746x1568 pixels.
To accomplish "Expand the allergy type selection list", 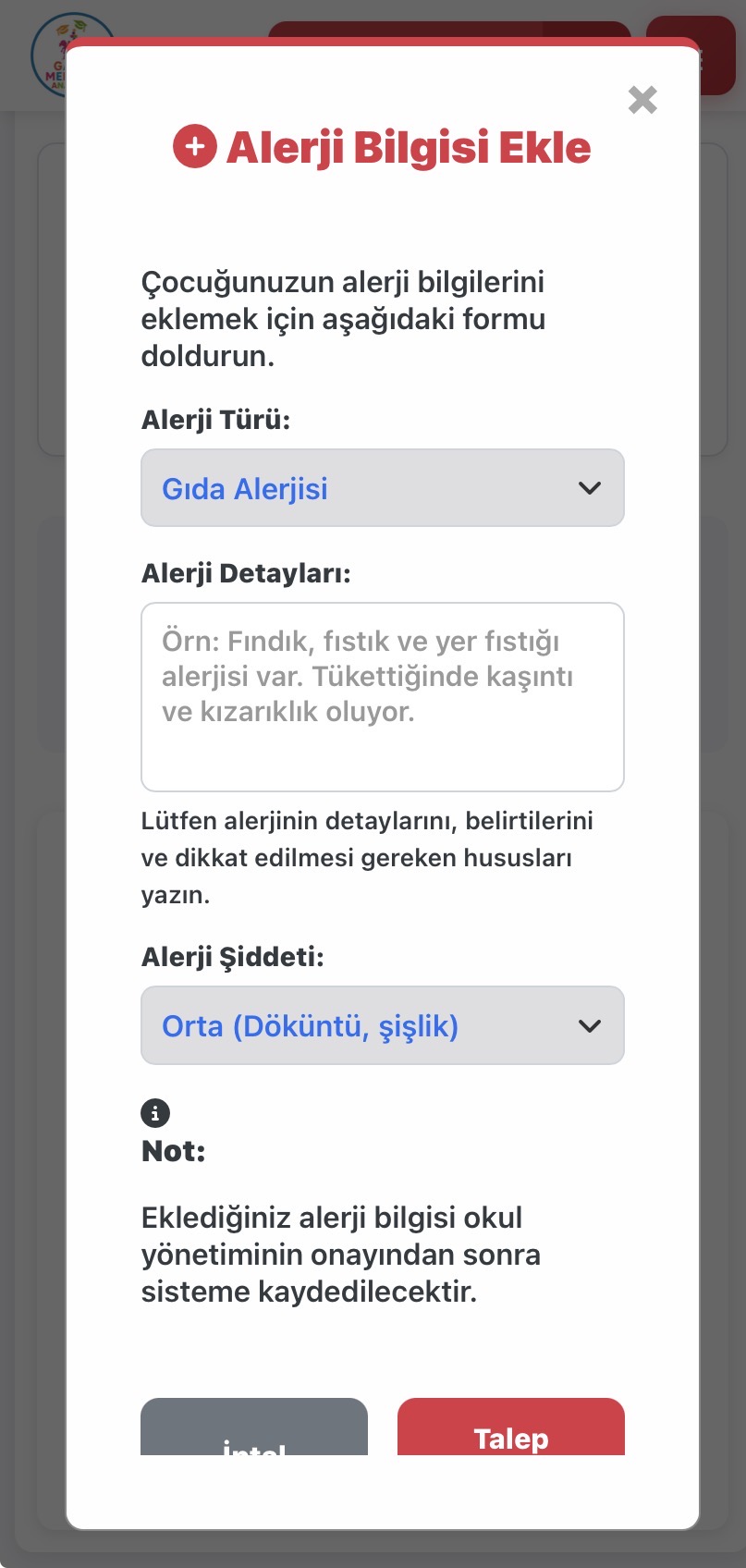I will tap(382, 488).
